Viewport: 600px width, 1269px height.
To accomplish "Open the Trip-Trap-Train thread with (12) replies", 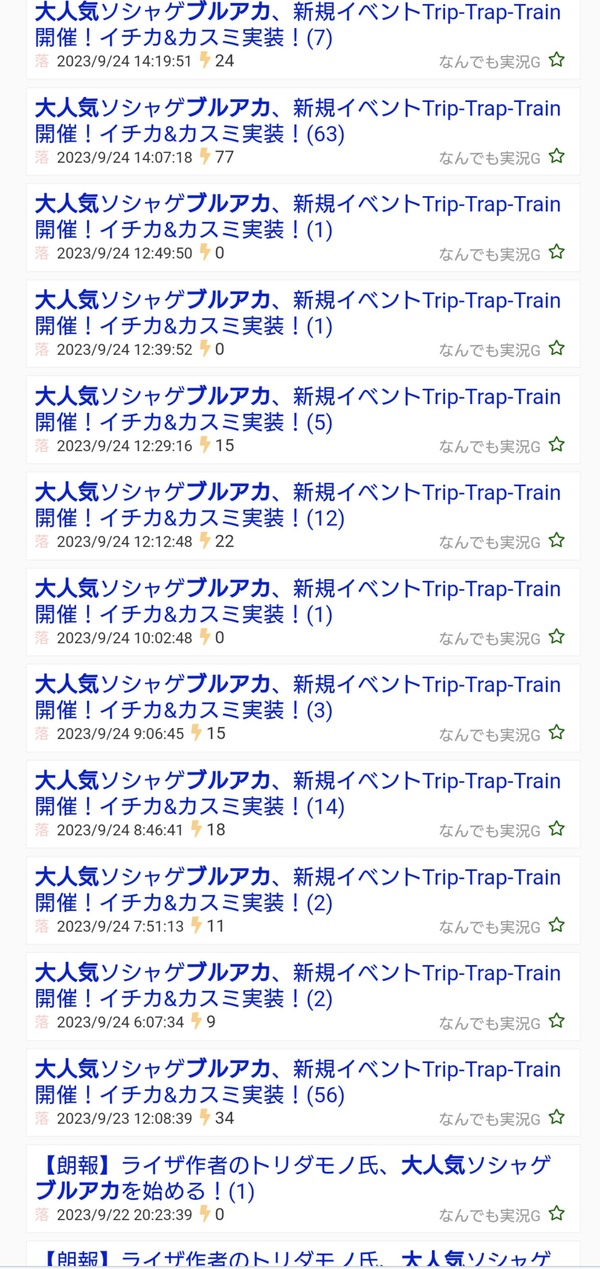I will [x=298, y=505].
